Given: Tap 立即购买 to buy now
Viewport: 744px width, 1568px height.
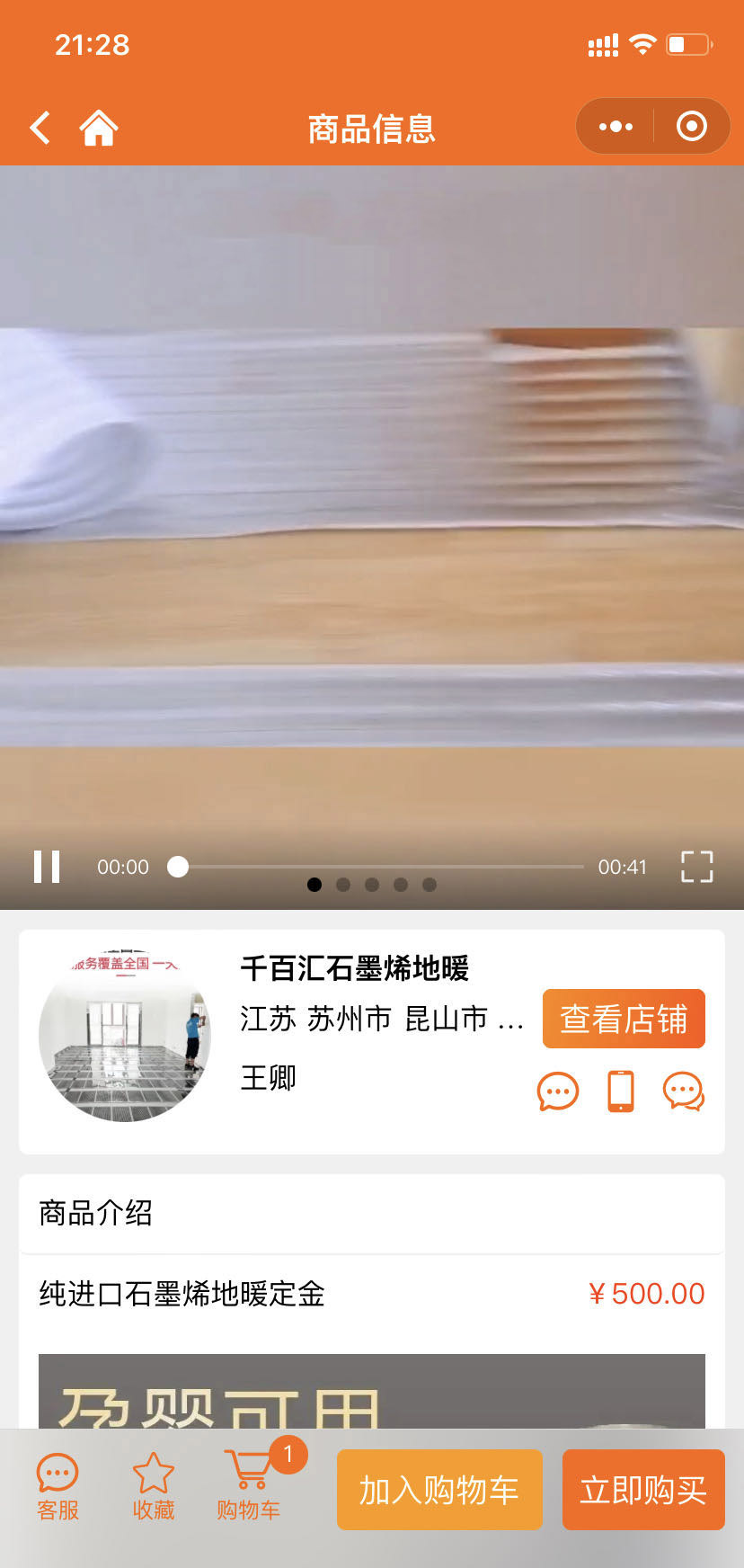Looking at the screenshot, I should click(x=643, y=1490).
